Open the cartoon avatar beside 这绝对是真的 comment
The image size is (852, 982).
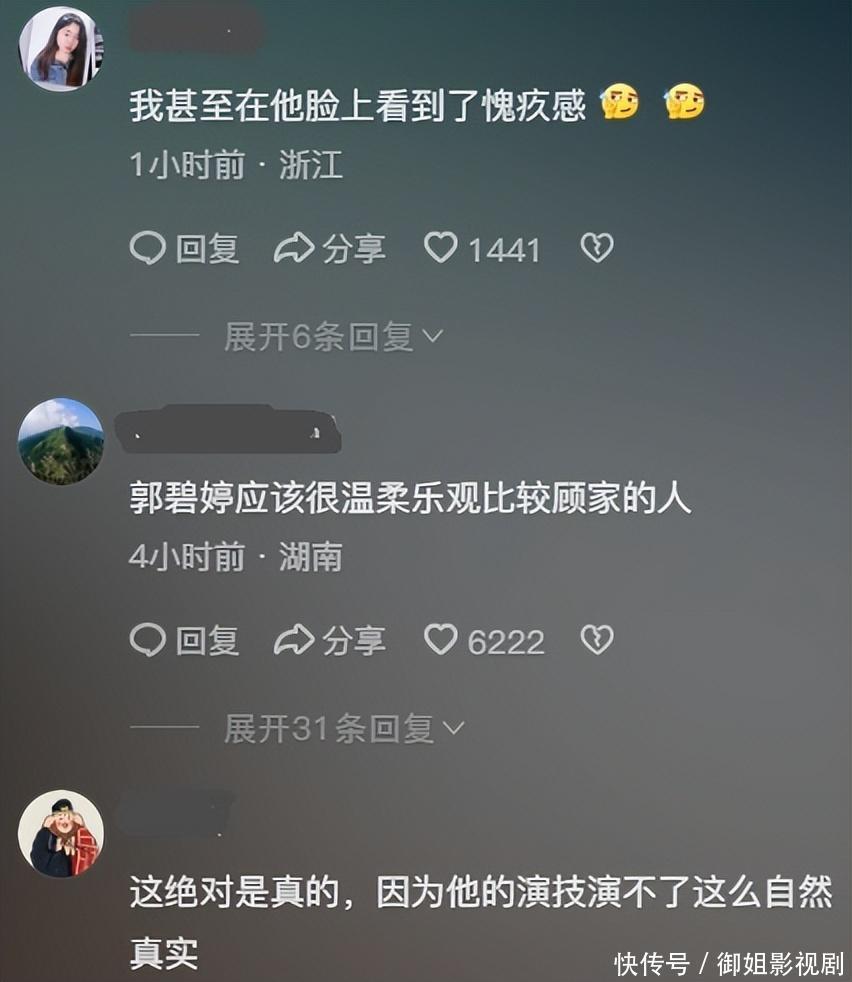[61, 833]
